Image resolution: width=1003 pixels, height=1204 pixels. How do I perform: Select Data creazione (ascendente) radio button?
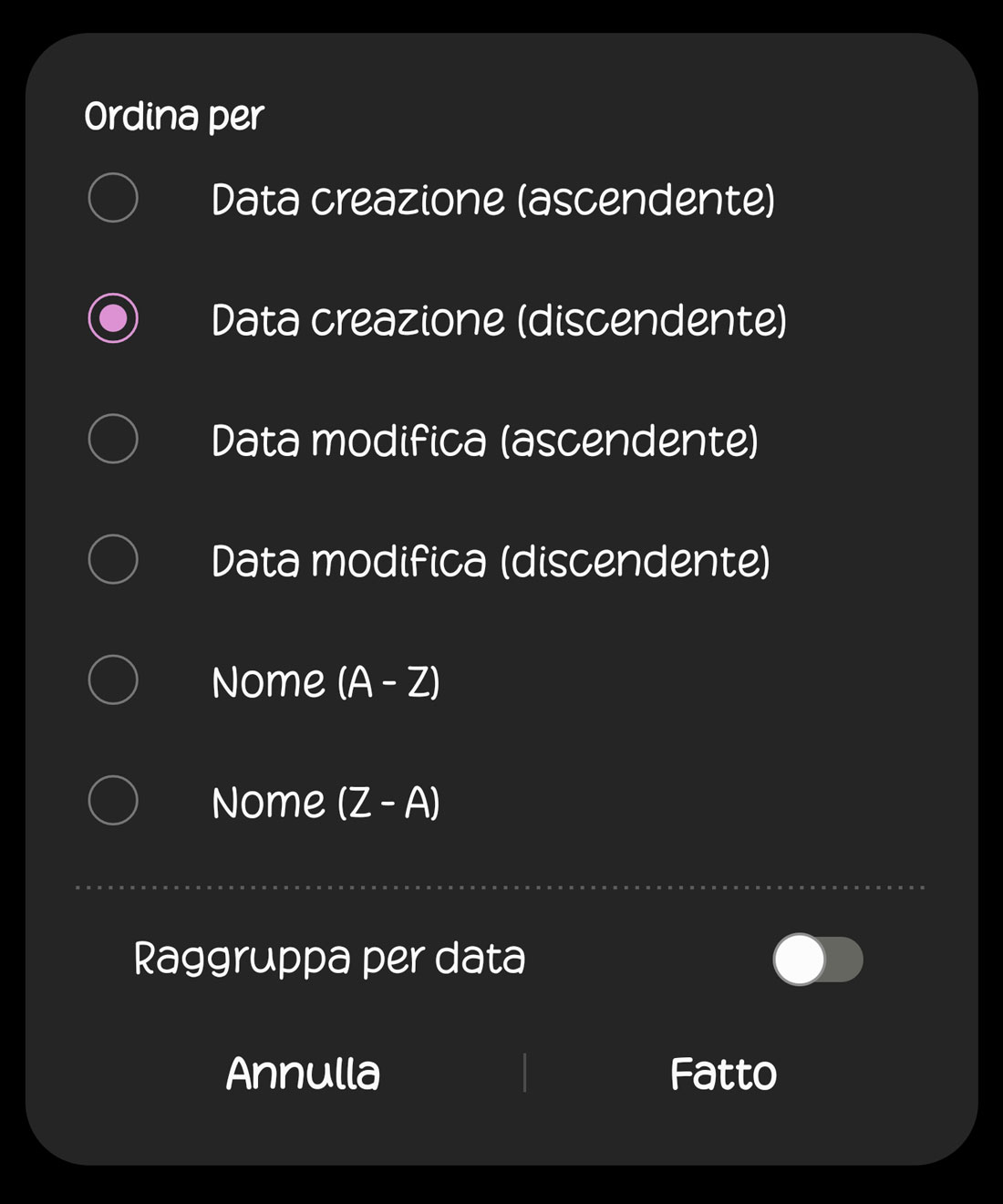pos(111,199)
